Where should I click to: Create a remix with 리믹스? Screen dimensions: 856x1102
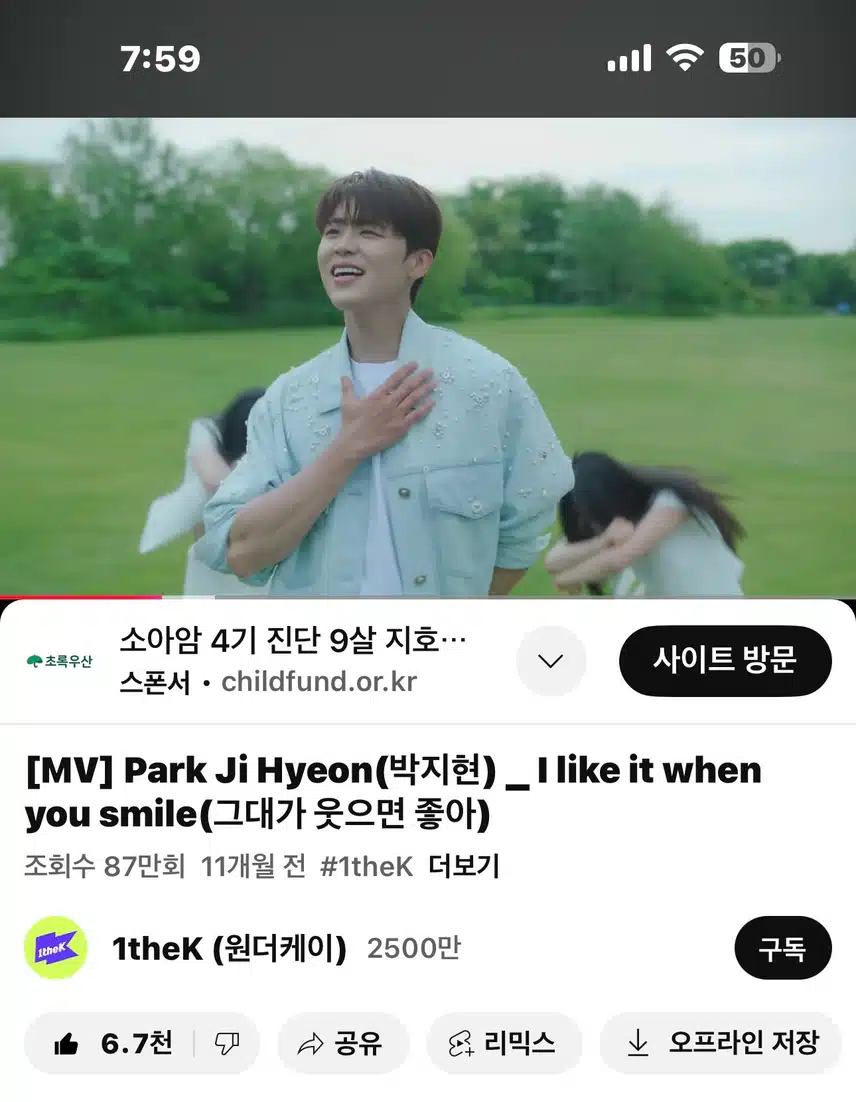pos(504,1044)
